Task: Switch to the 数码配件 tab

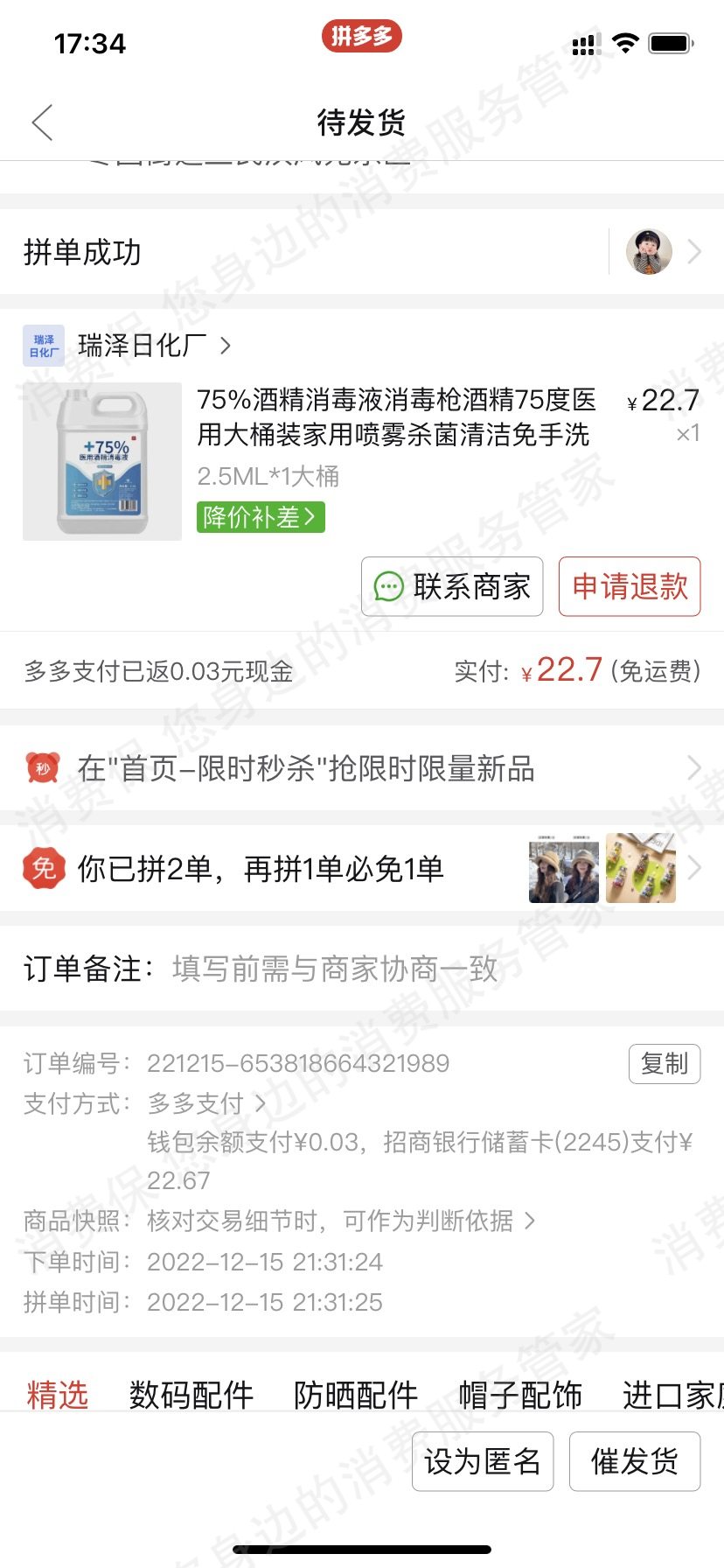Action: pyautogui.click(x=191, y=1395)
